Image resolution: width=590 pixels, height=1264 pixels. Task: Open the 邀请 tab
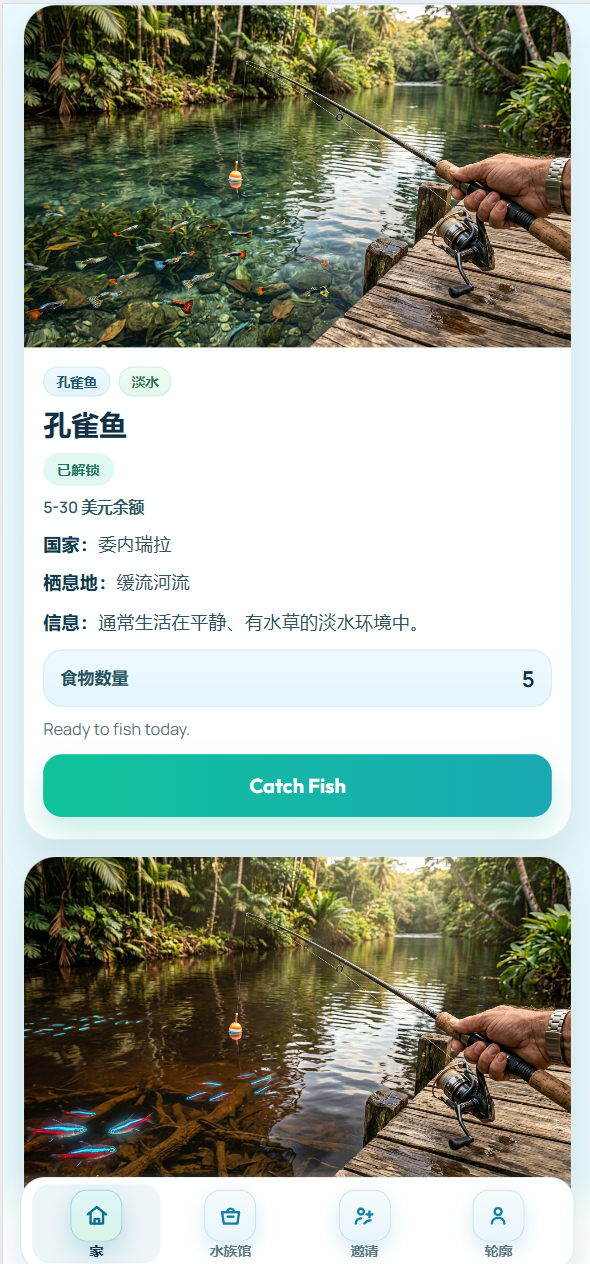[x=364, y=1224]
